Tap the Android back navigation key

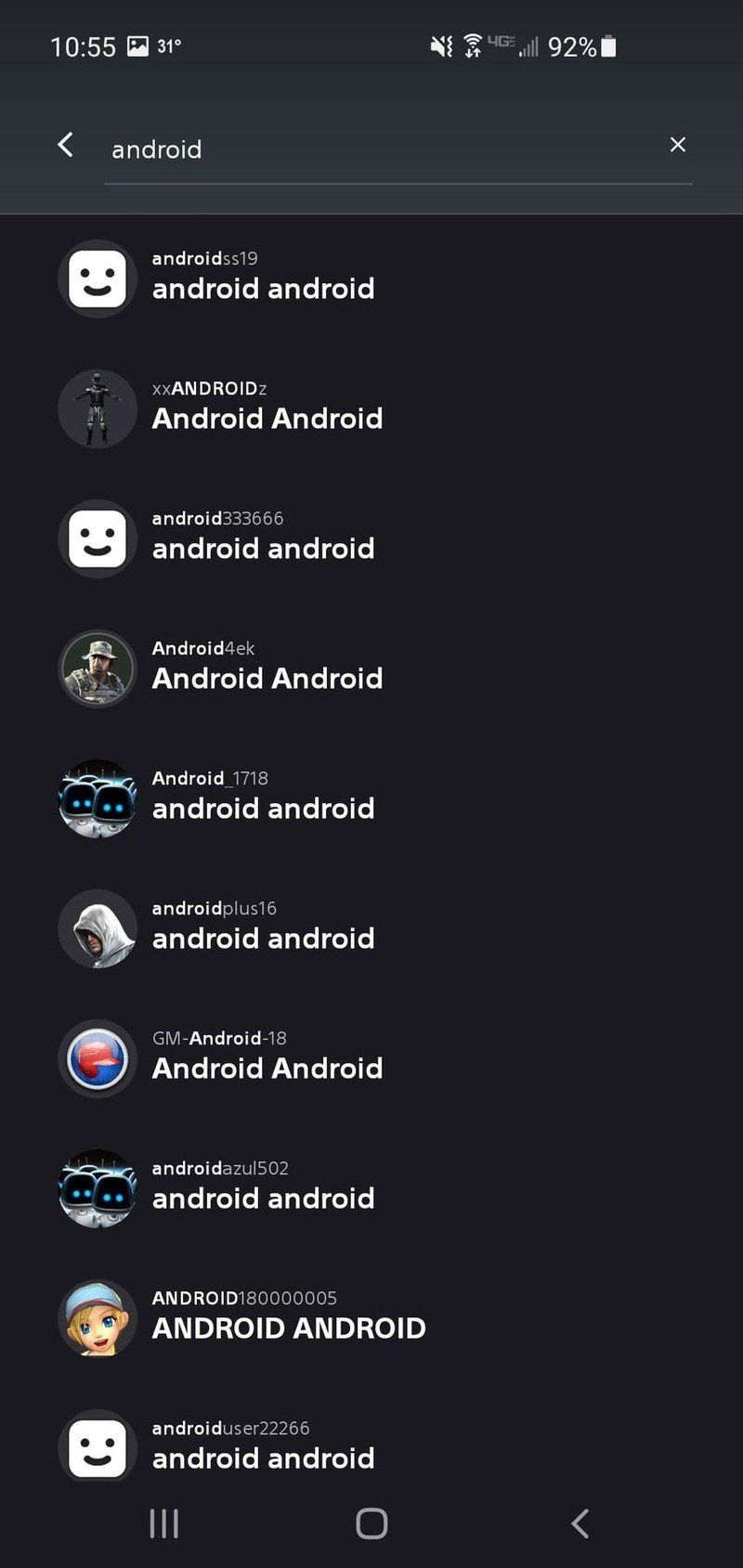click(580, 1523)
